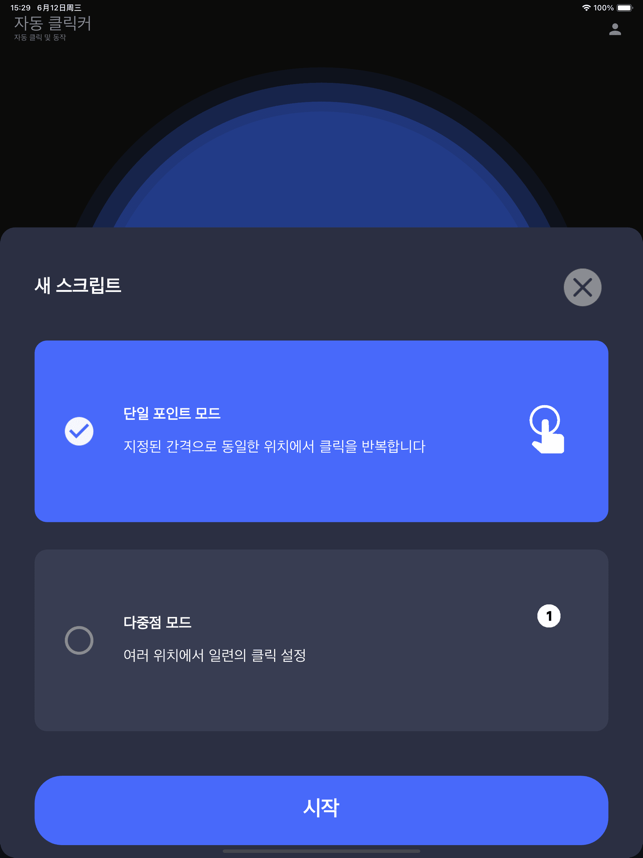643x858 pixels.
Task: Open the profile icon
Action: pos(615,30)
